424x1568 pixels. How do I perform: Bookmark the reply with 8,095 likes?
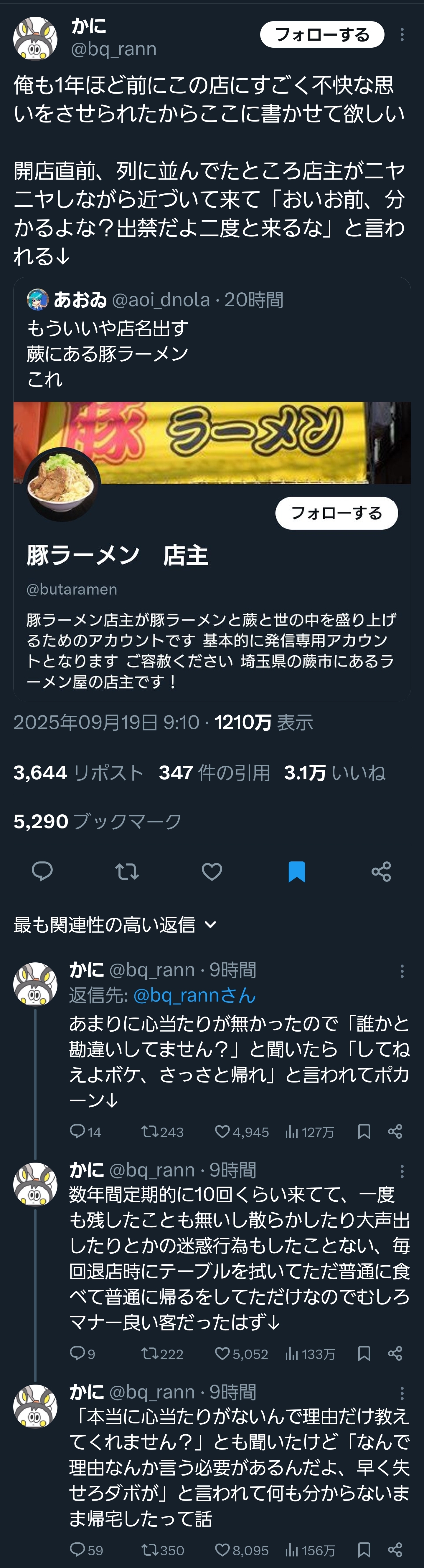click(x=364, y=1549)
